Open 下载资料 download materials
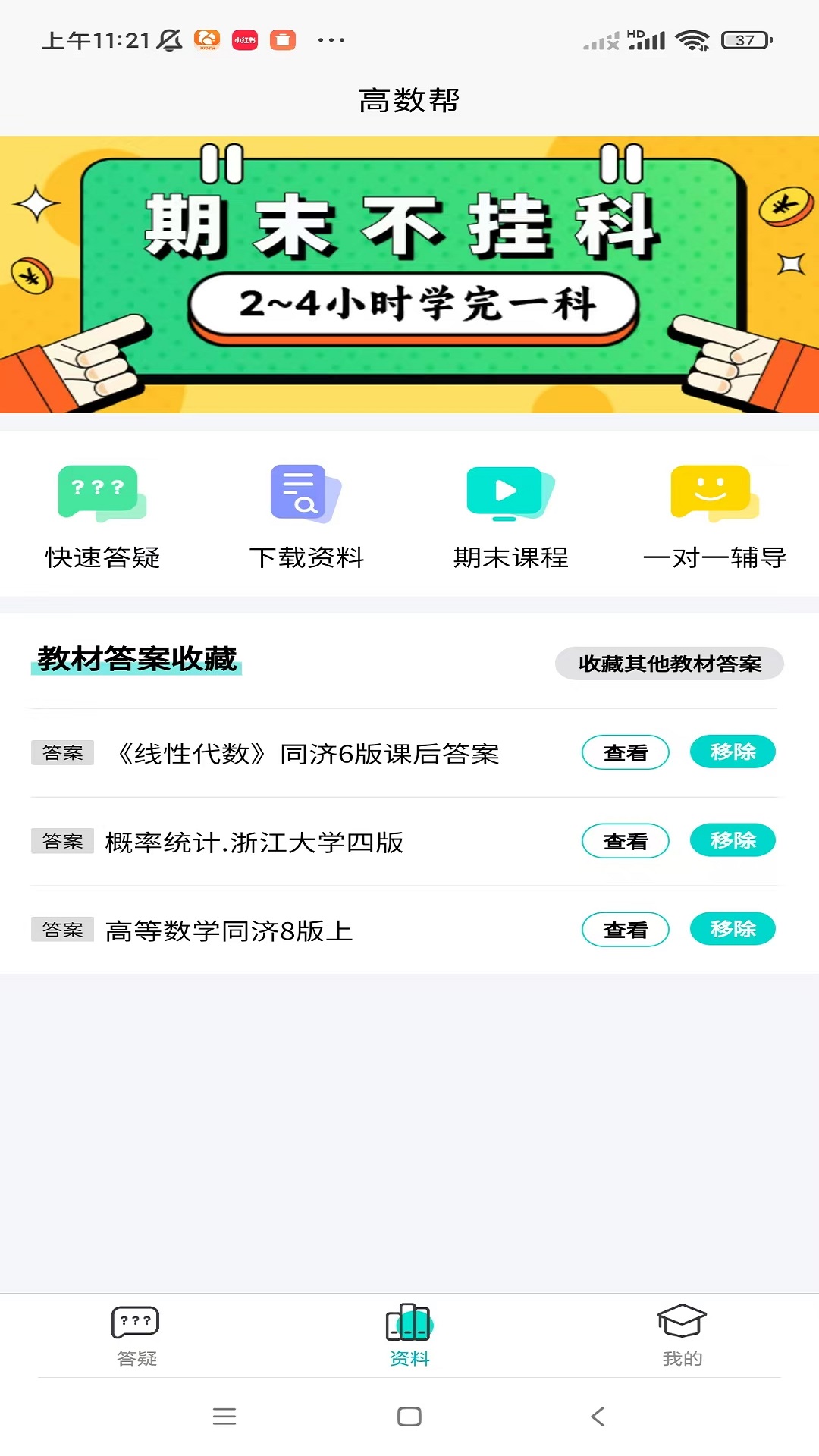The width and height of the screenshot is (819, 1456). click(306, 517)
